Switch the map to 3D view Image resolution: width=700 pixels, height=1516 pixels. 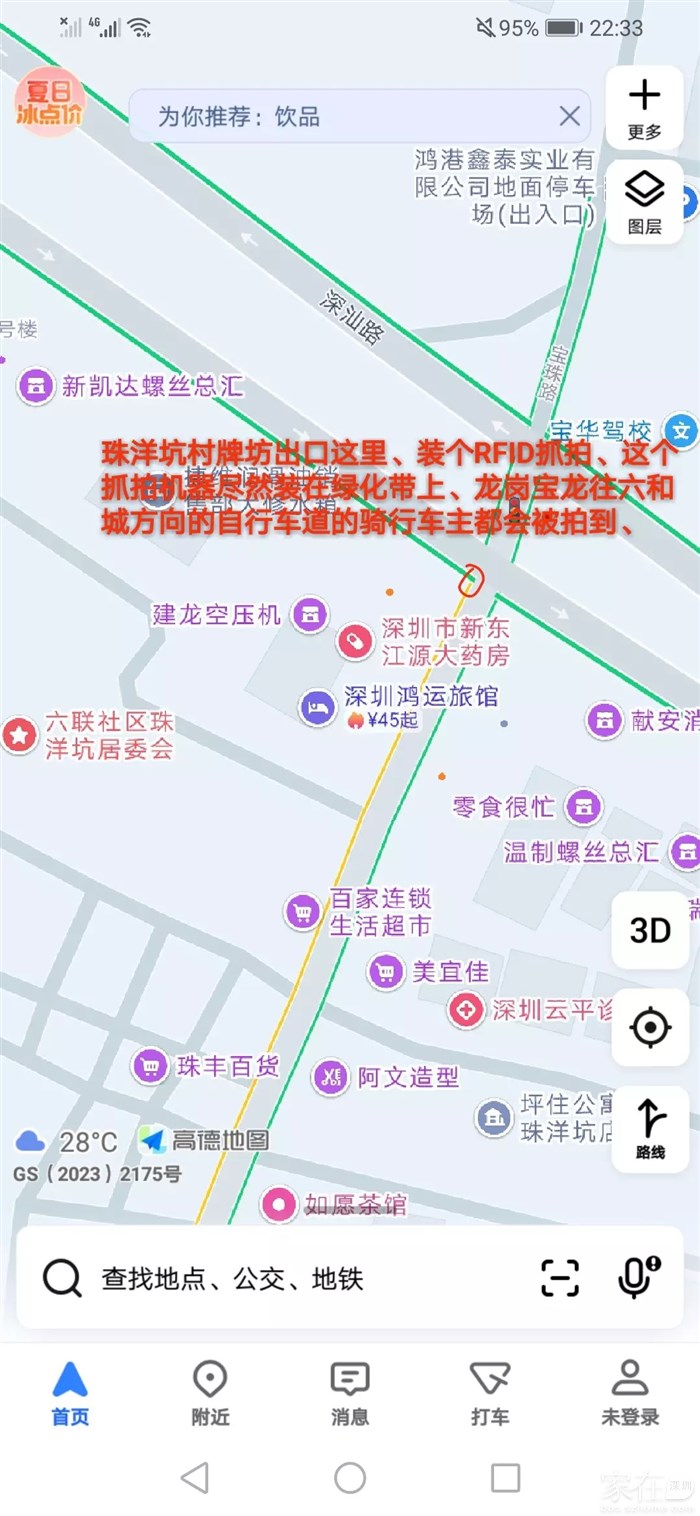[650, 930]
